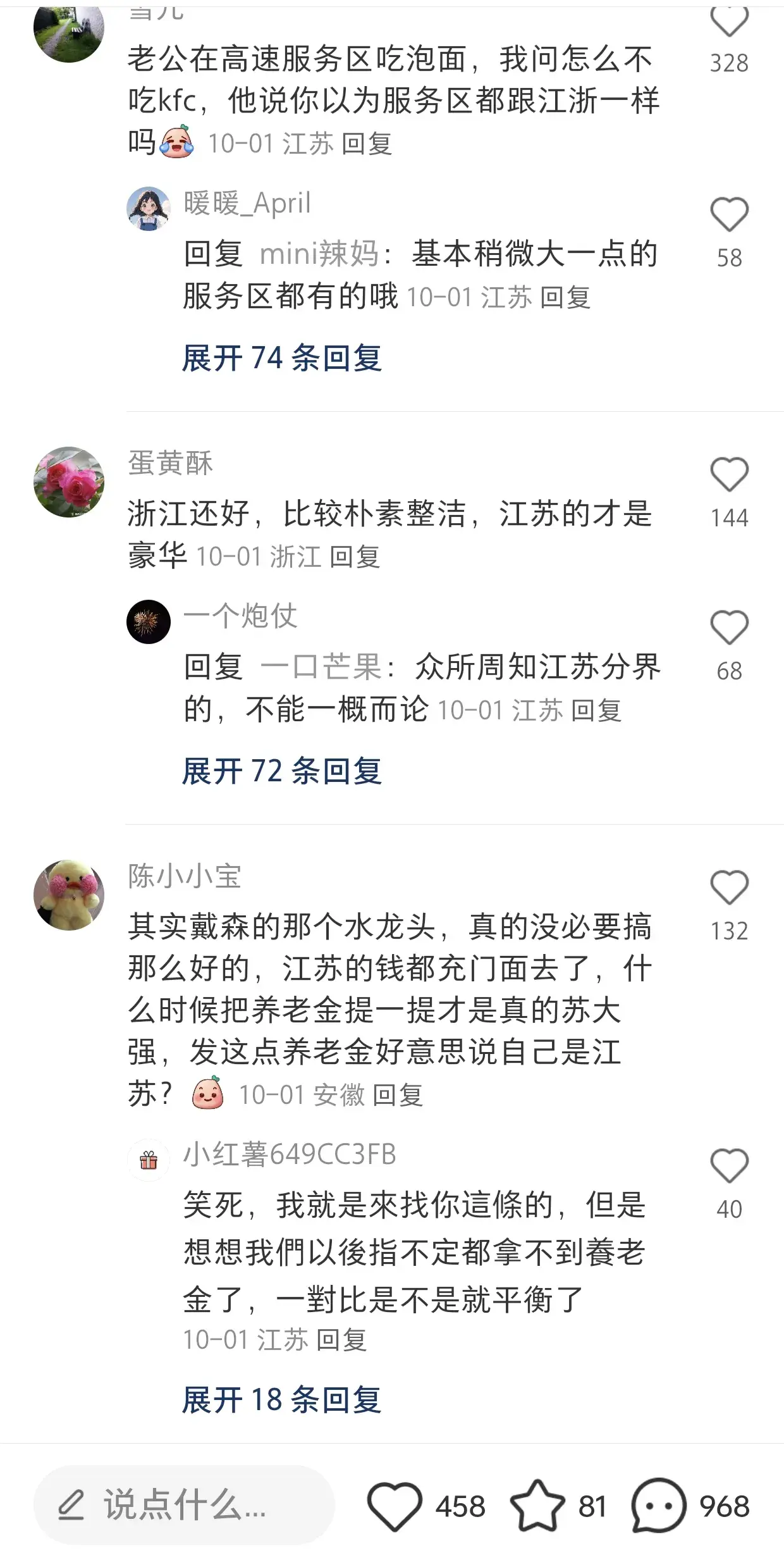Favorite the post via the star icon
Screen dimensions: 784x1567
537,1506
